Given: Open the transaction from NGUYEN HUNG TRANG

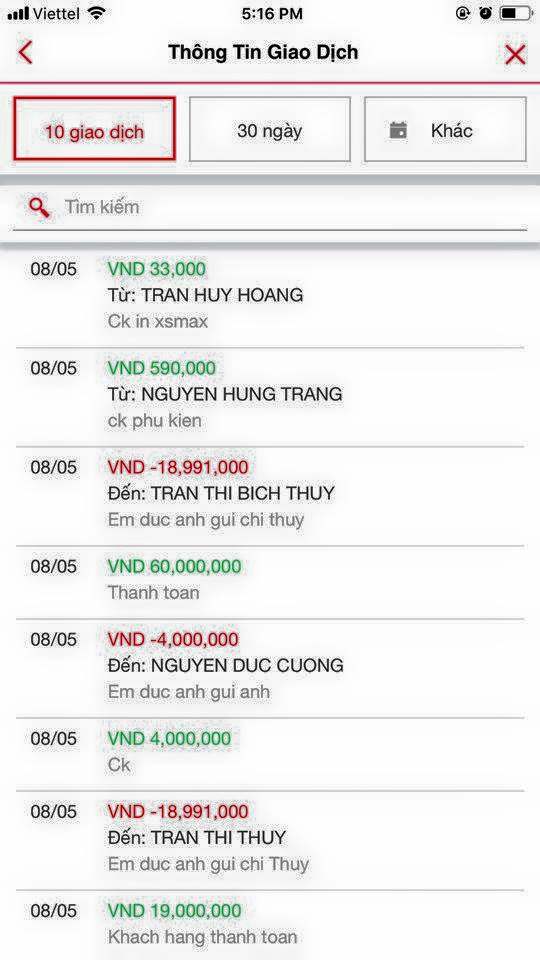Looking at the screenshot, I should coord(269,397).
